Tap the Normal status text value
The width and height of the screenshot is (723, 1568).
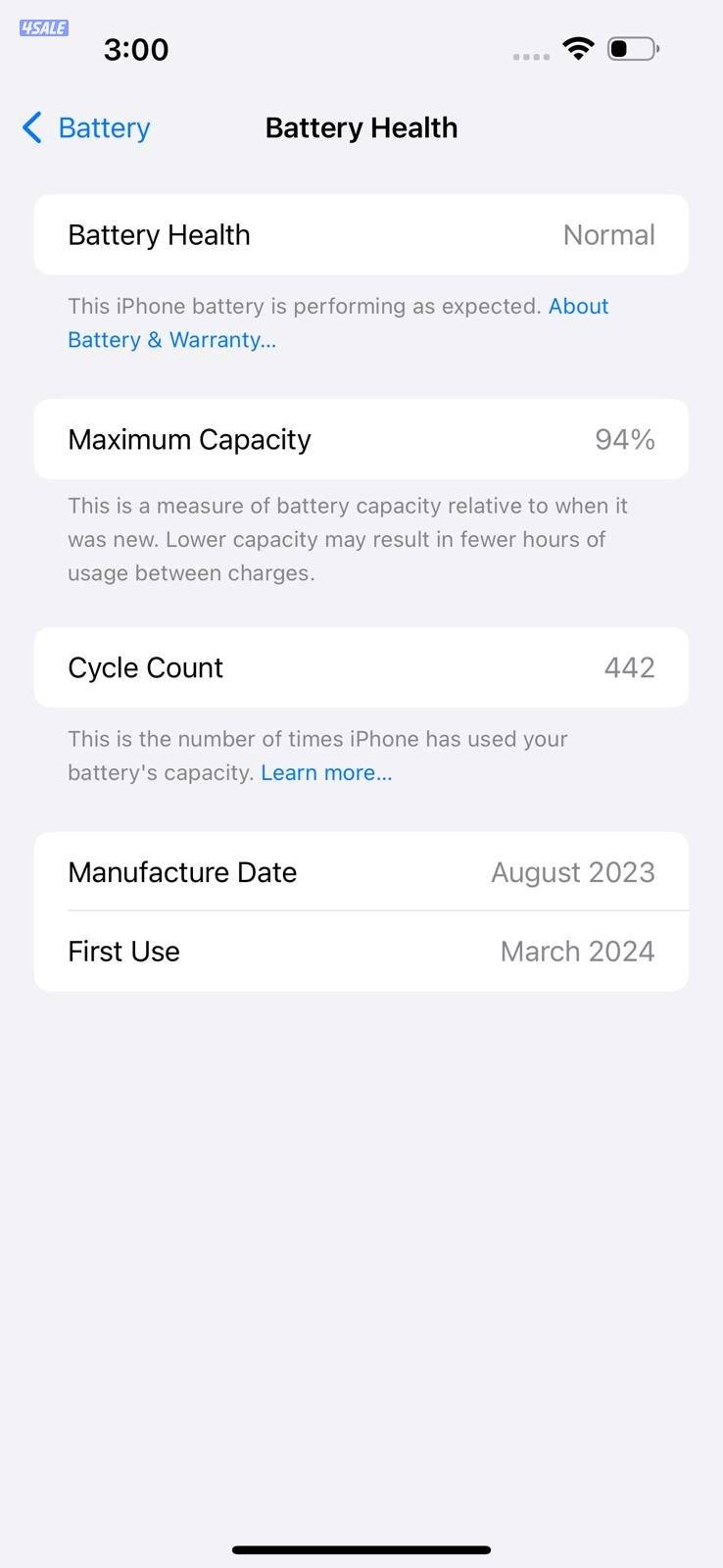(608, 234)
